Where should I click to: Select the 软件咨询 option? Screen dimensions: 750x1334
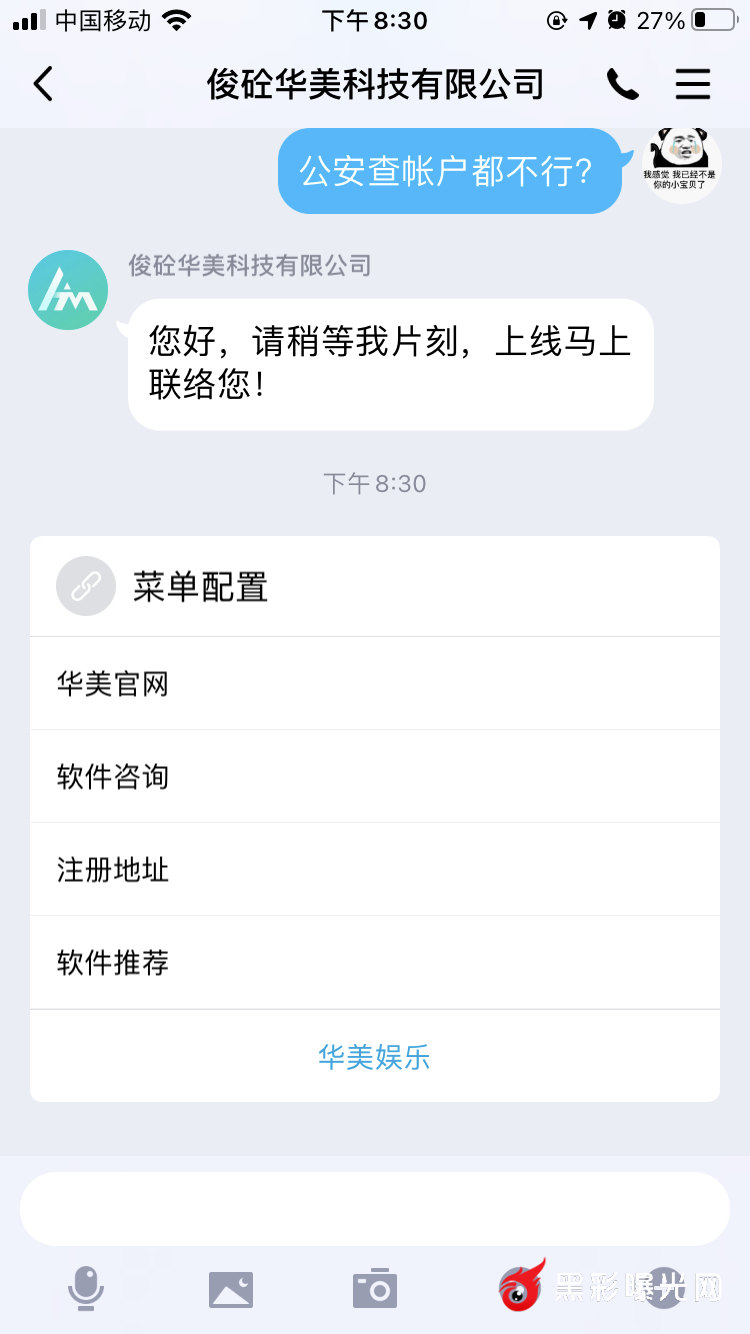(x=375, y=777)
